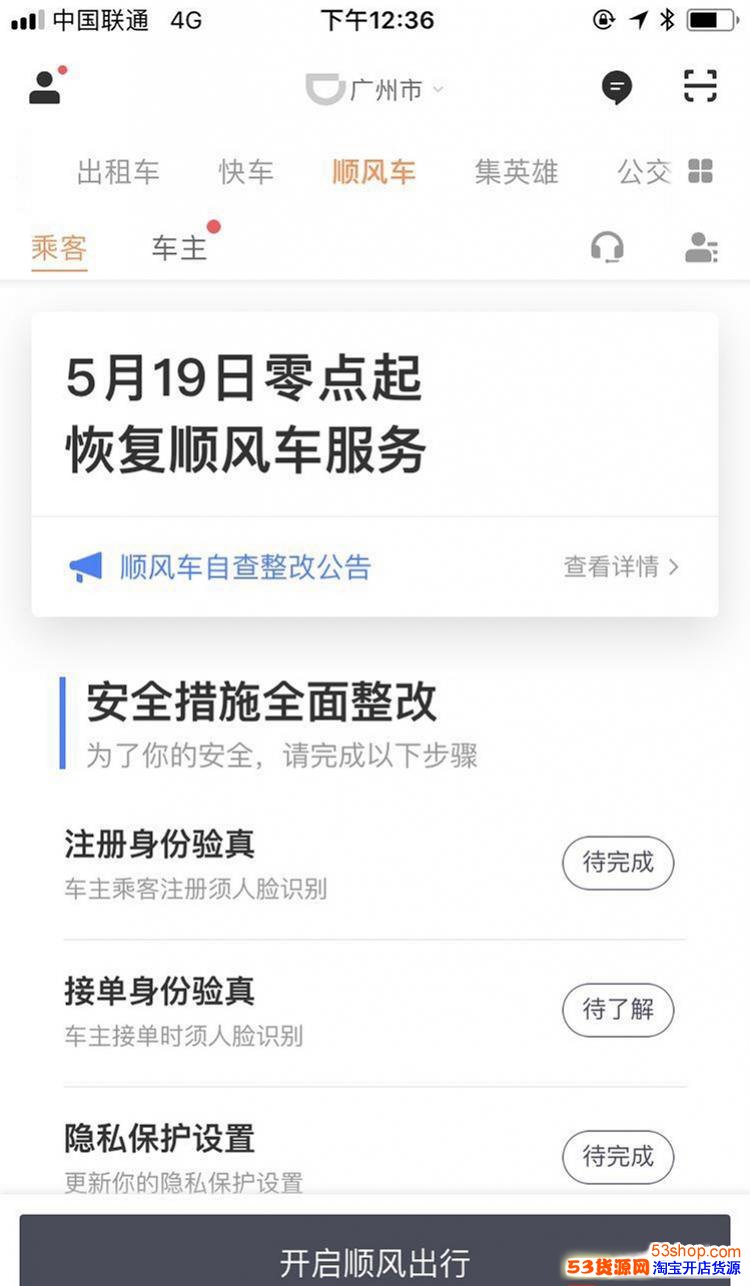This screenshot has width=750, height=1286.
Task: Expand the 广州市 city selector
Action: click(x=393, y=90)
